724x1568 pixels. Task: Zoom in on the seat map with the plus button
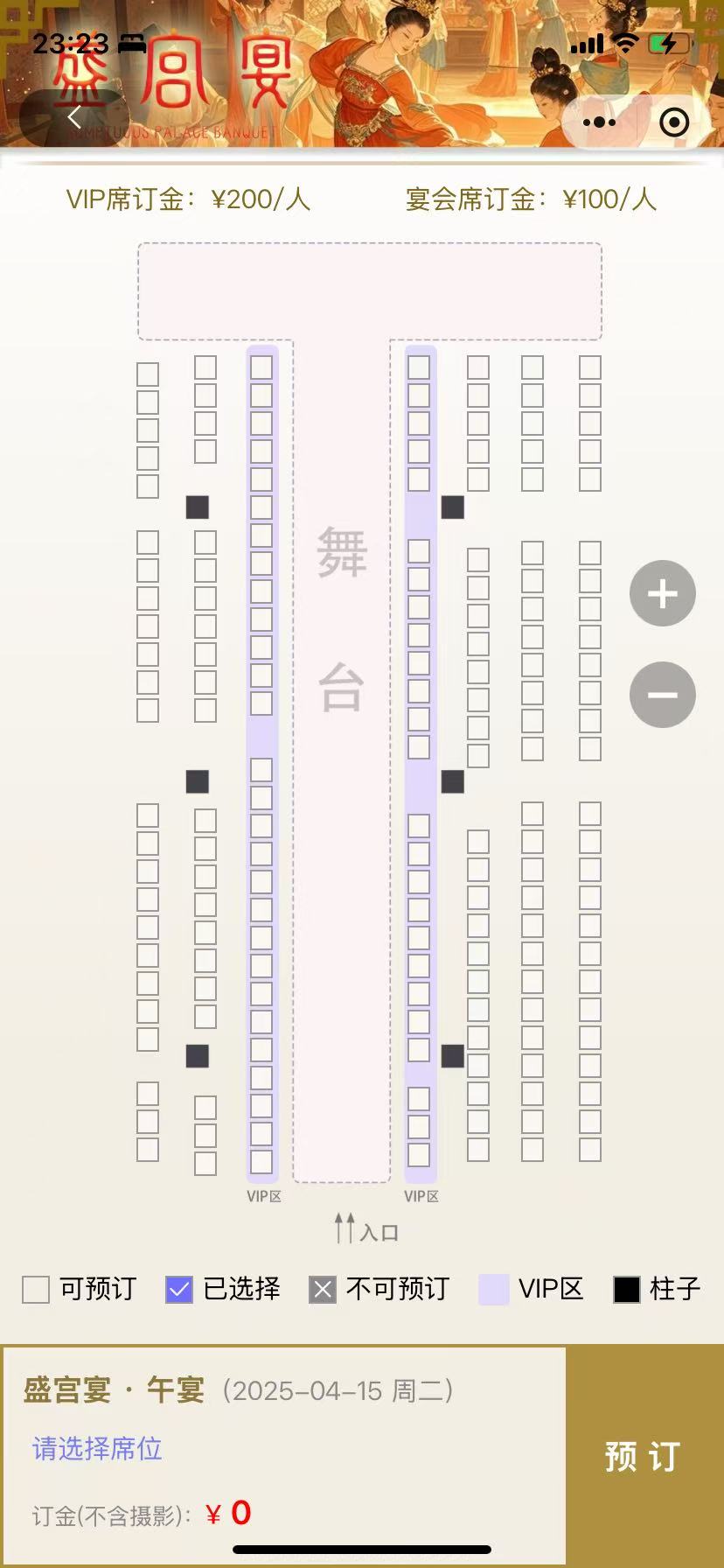click(x=663, y=594)
